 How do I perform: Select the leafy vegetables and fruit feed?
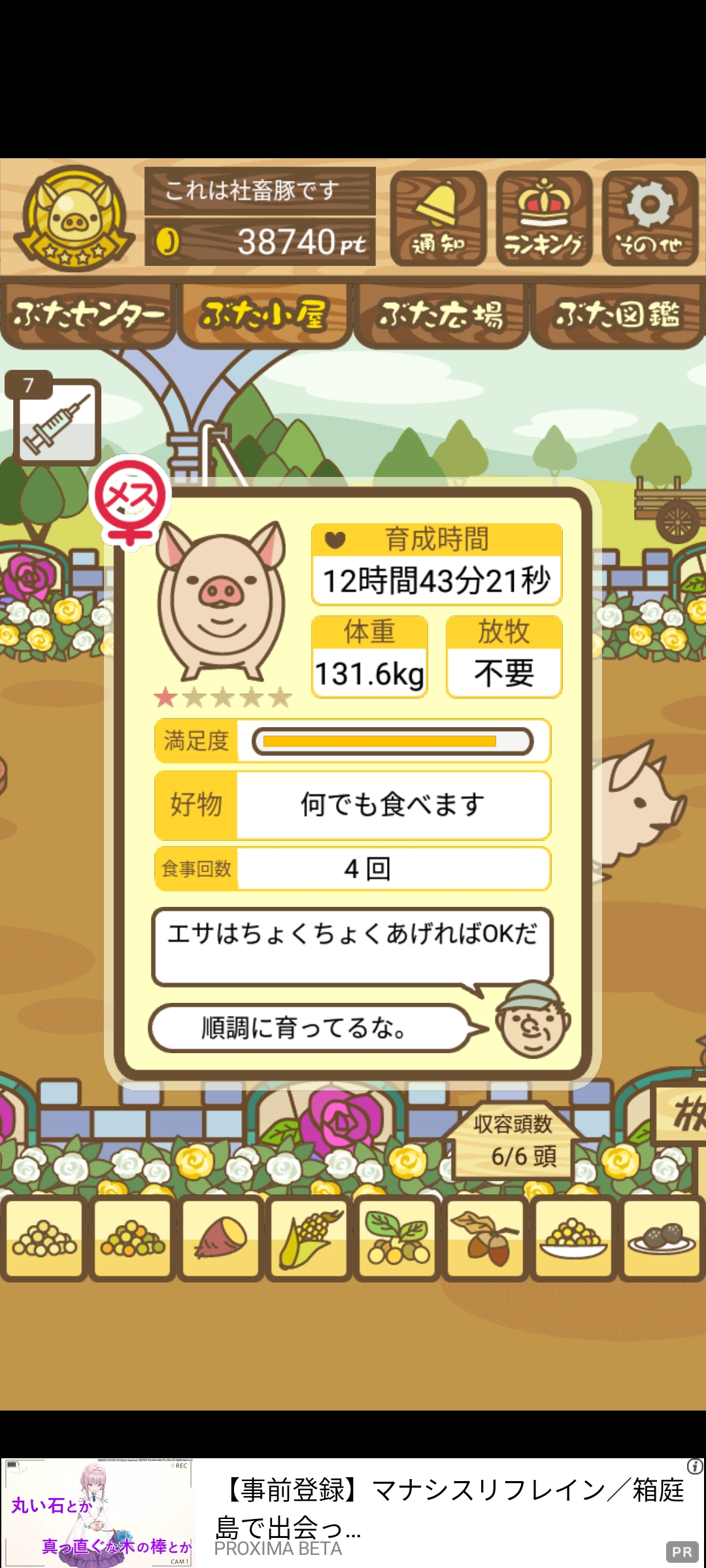click(x=397, y=1239)
